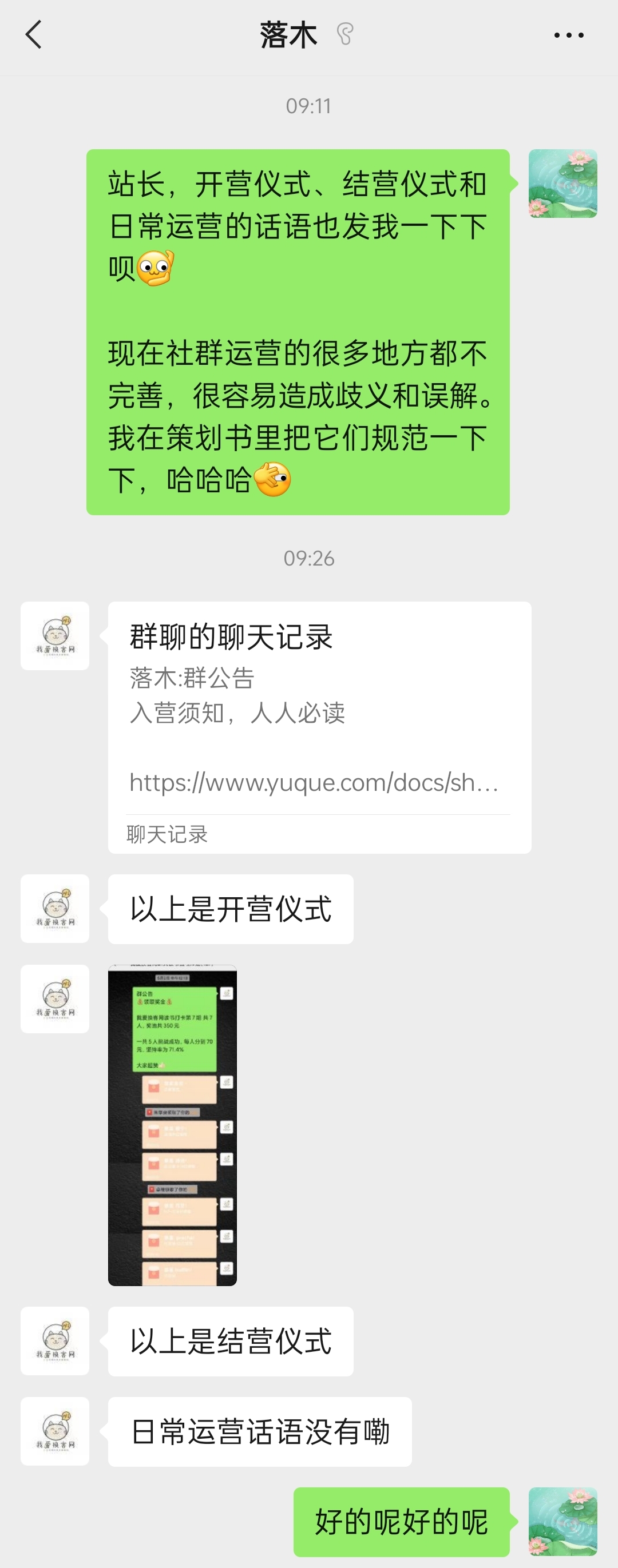Viewport: 618px width, 1568px height.
Task: Open 落木's avatar beside the chat record card
Action: [x=55, y=636]
